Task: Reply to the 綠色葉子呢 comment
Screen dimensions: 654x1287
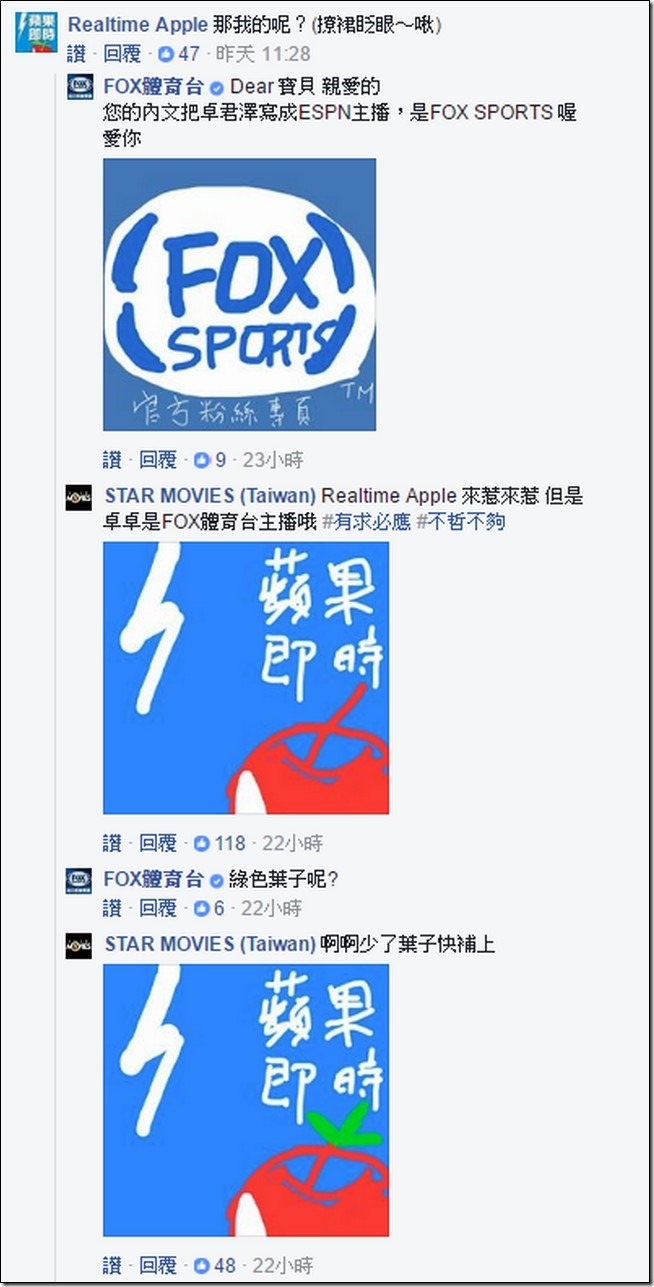Action: tap(158, 908)
